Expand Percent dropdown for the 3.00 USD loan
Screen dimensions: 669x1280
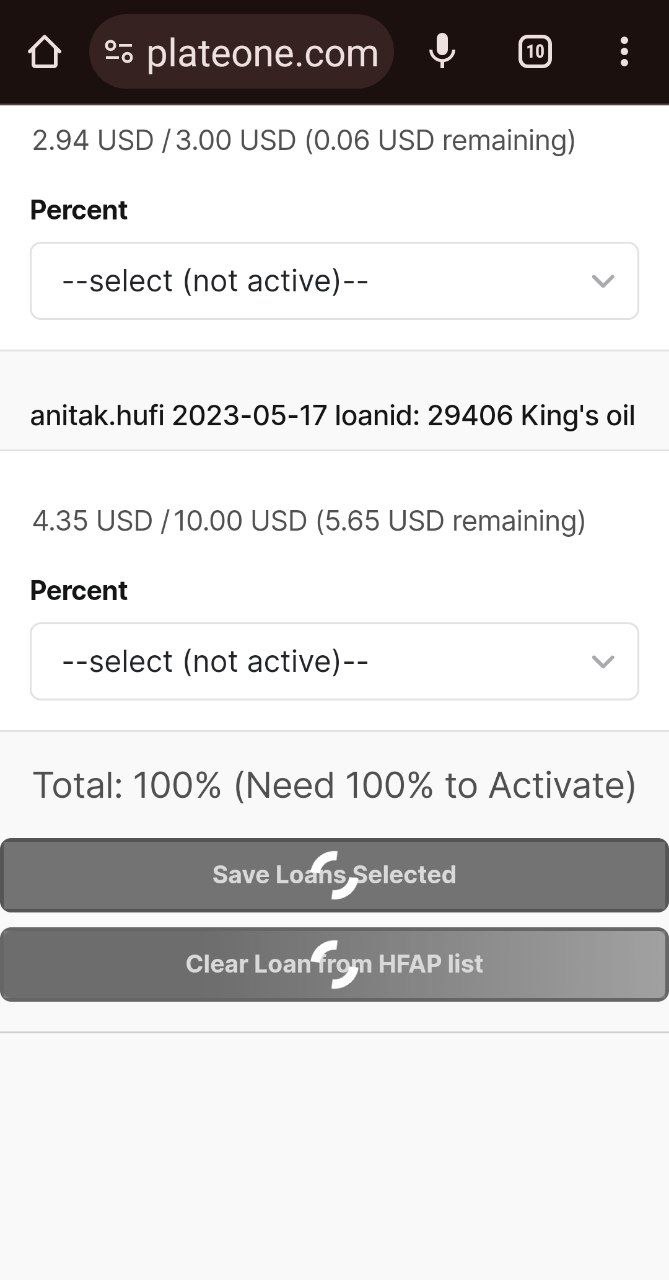tap(334, 281)
